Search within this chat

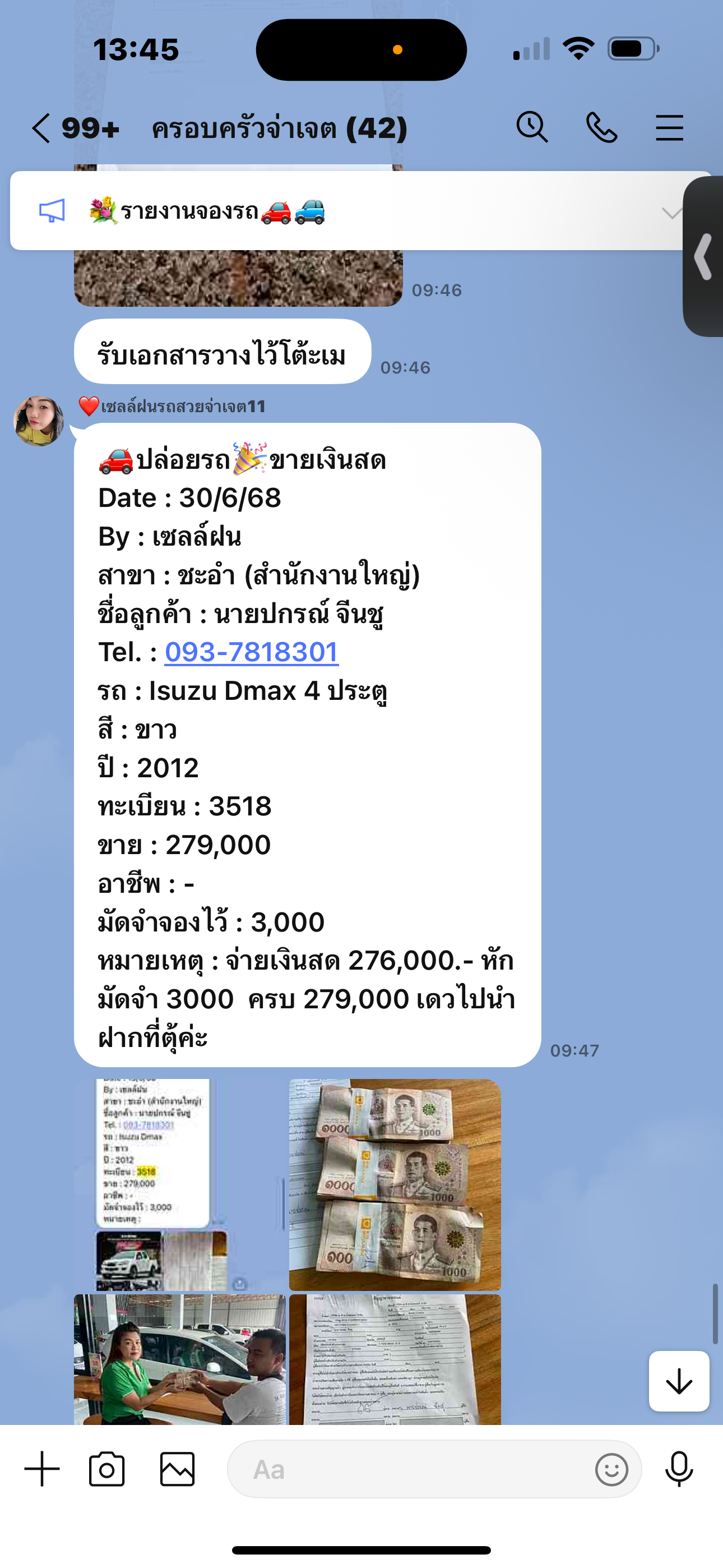(x=532, y=128)
